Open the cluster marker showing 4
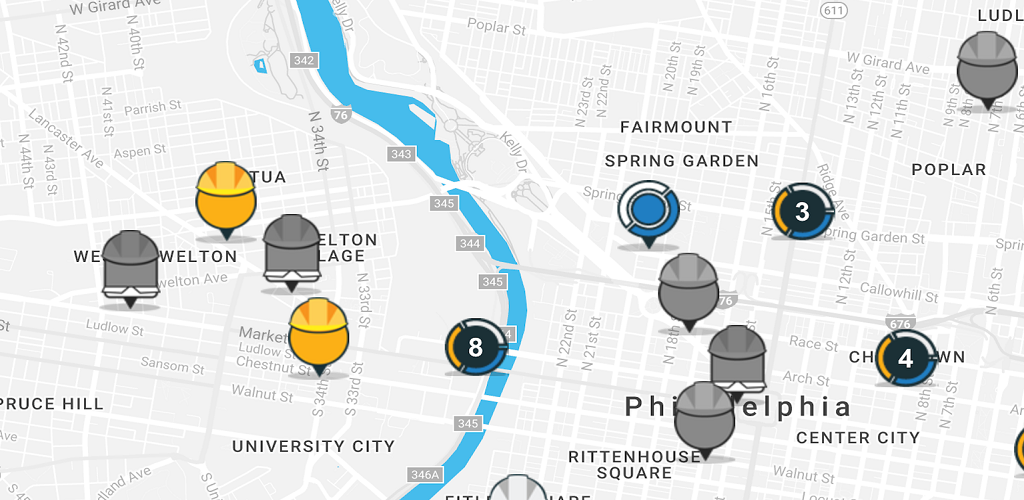The width and height of the screenshot is (1024, 500). point(906,358)
